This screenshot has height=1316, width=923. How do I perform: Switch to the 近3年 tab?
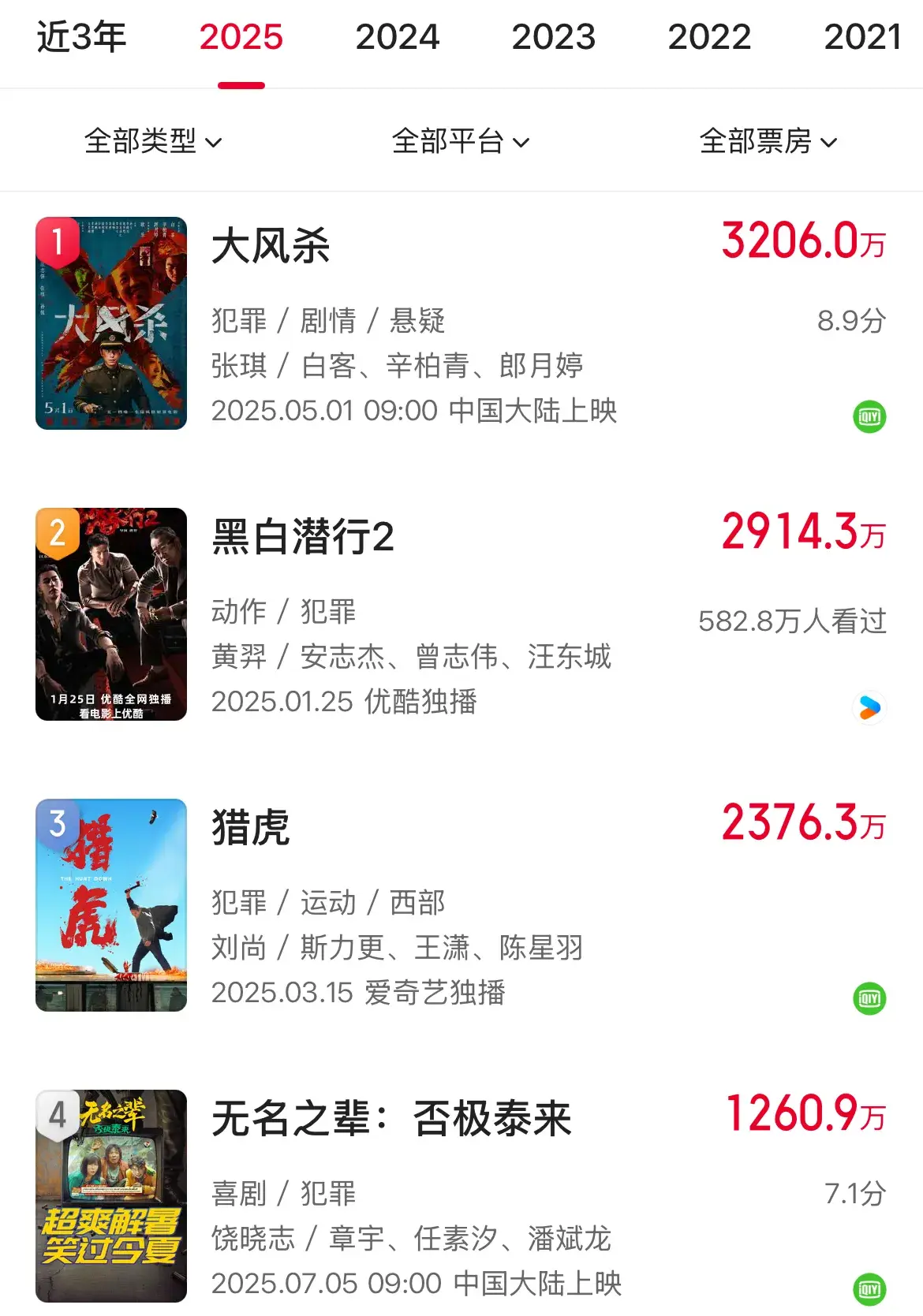[x=81, y=37]
